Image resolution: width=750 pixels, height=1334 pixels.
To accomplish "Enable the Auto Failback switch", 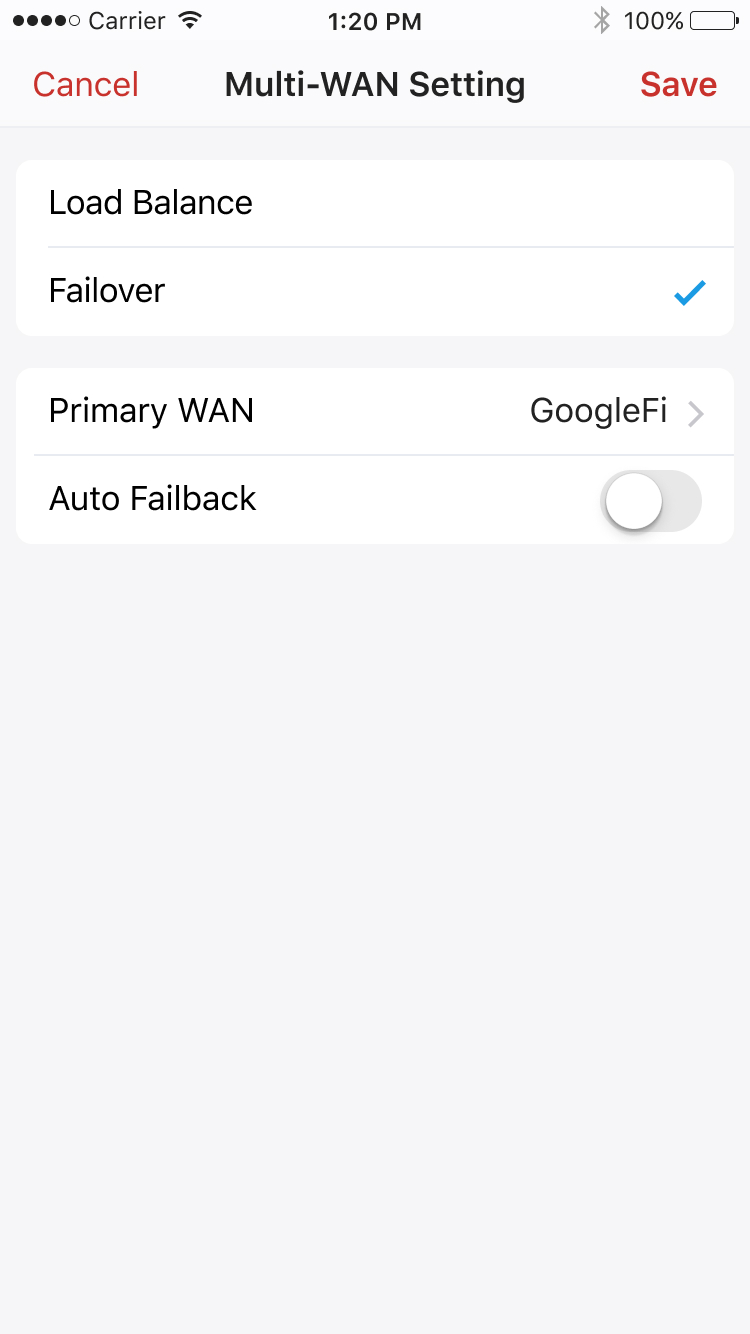I will (651, 500).
